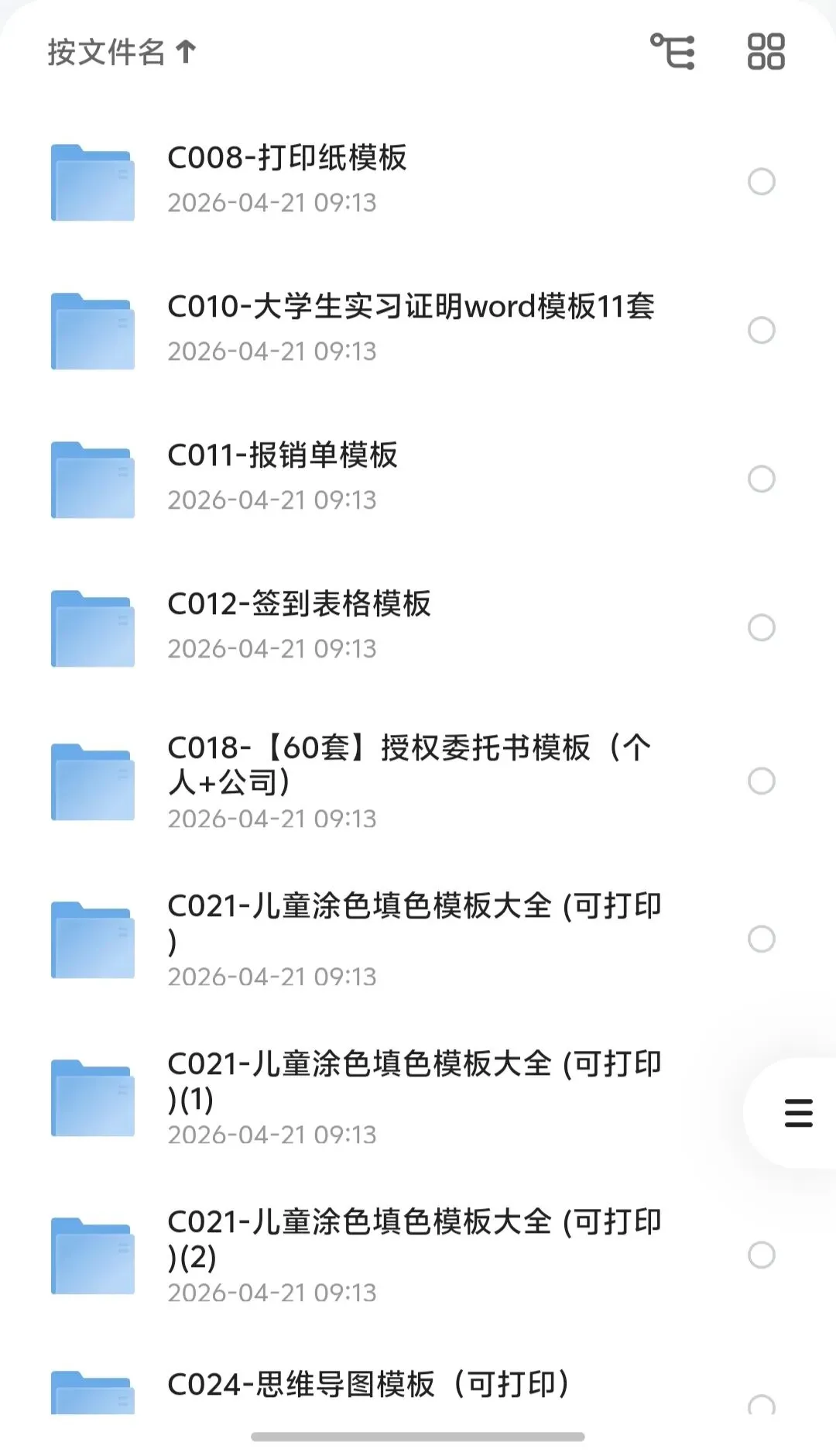Open folder C011-报销单模板

pos(418,479)
